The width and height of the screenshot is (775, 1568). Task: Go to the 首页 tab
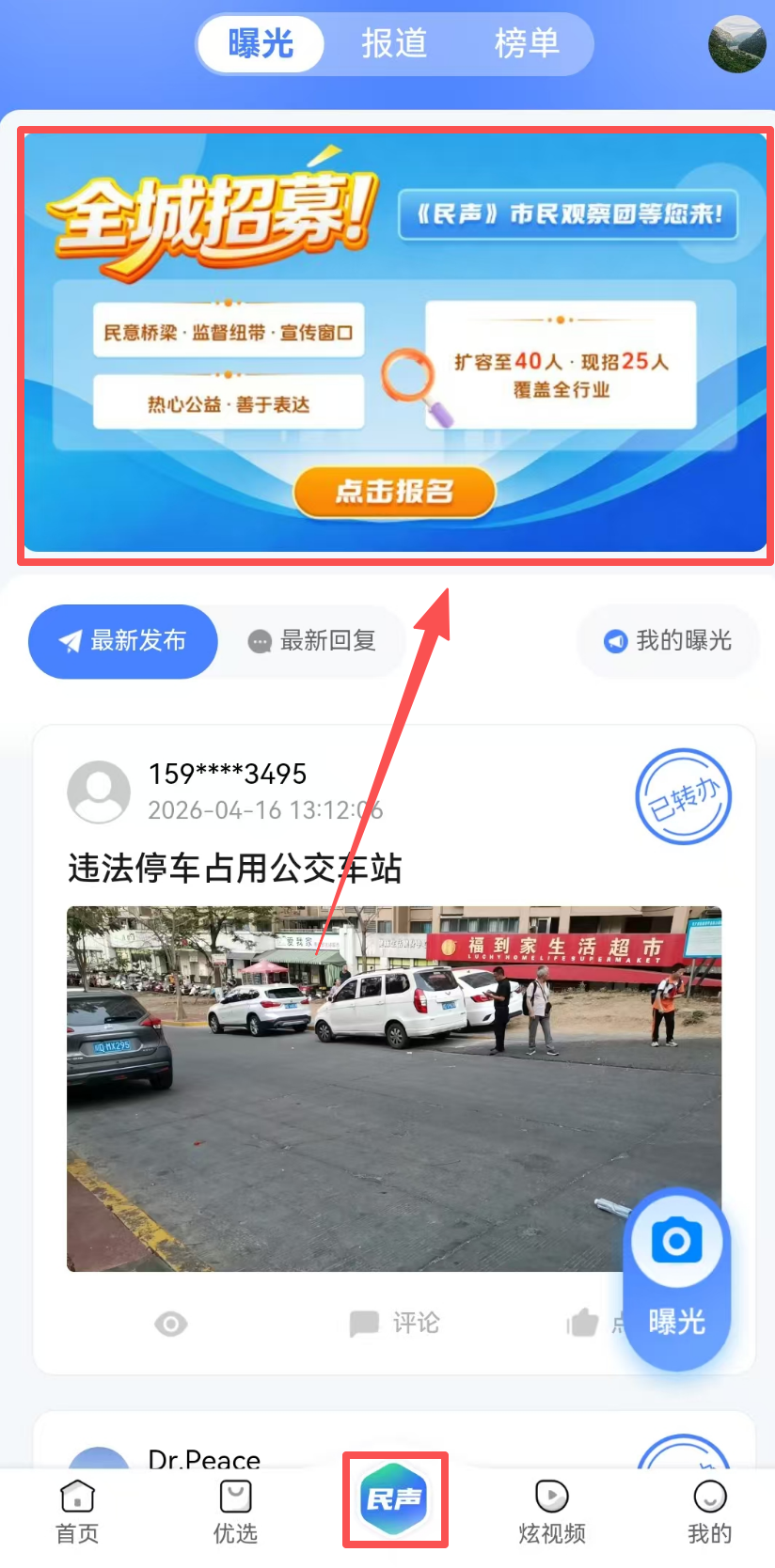pyautogui.click(x=77, y=1512)
